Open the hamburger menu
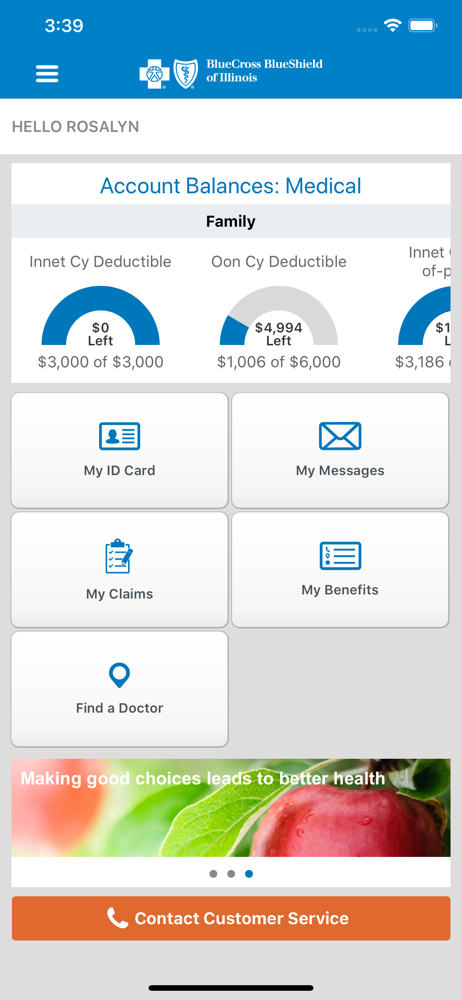The image size is (462, 1000). click(47, 74)
